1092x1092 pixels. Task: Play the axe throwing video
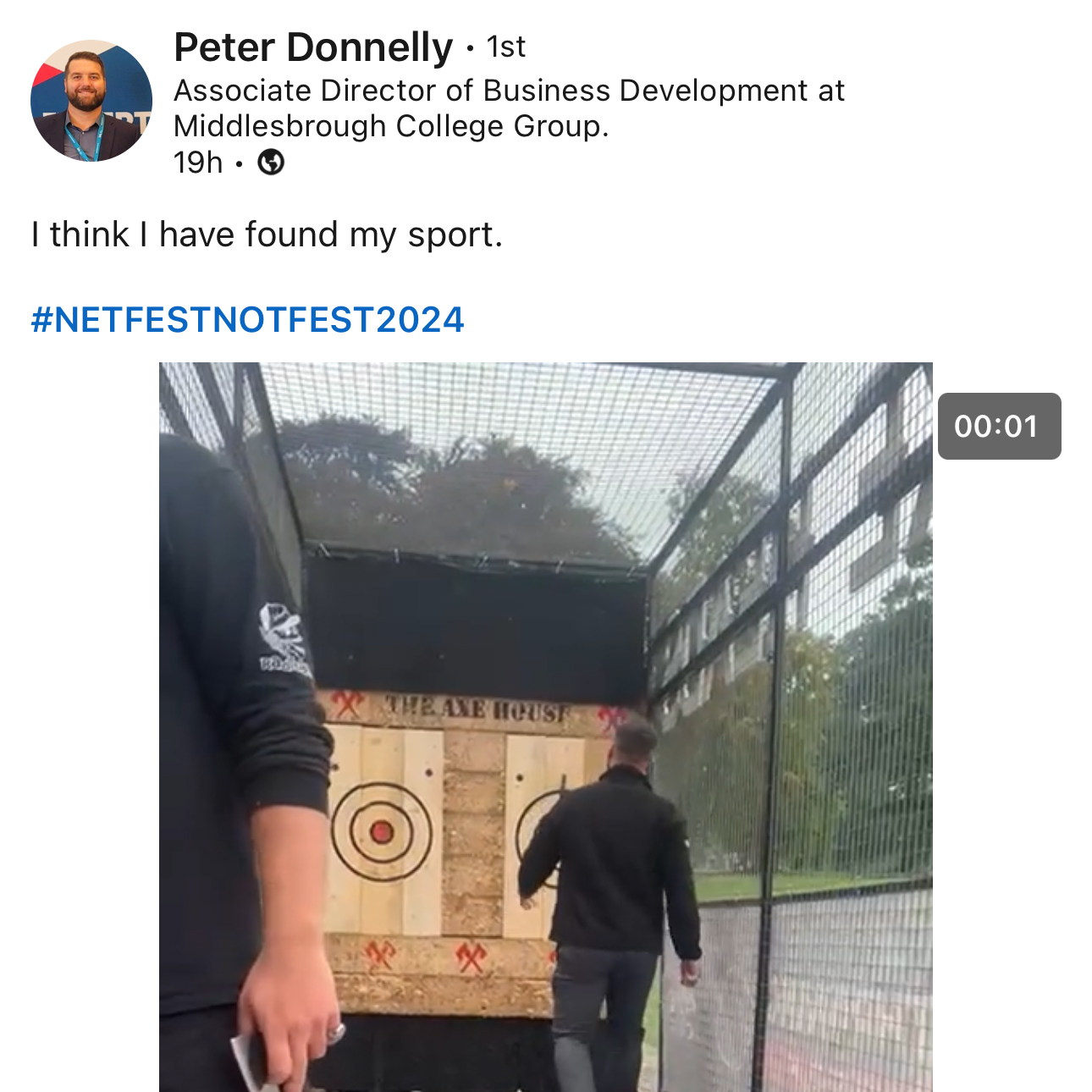pos(545,726)
